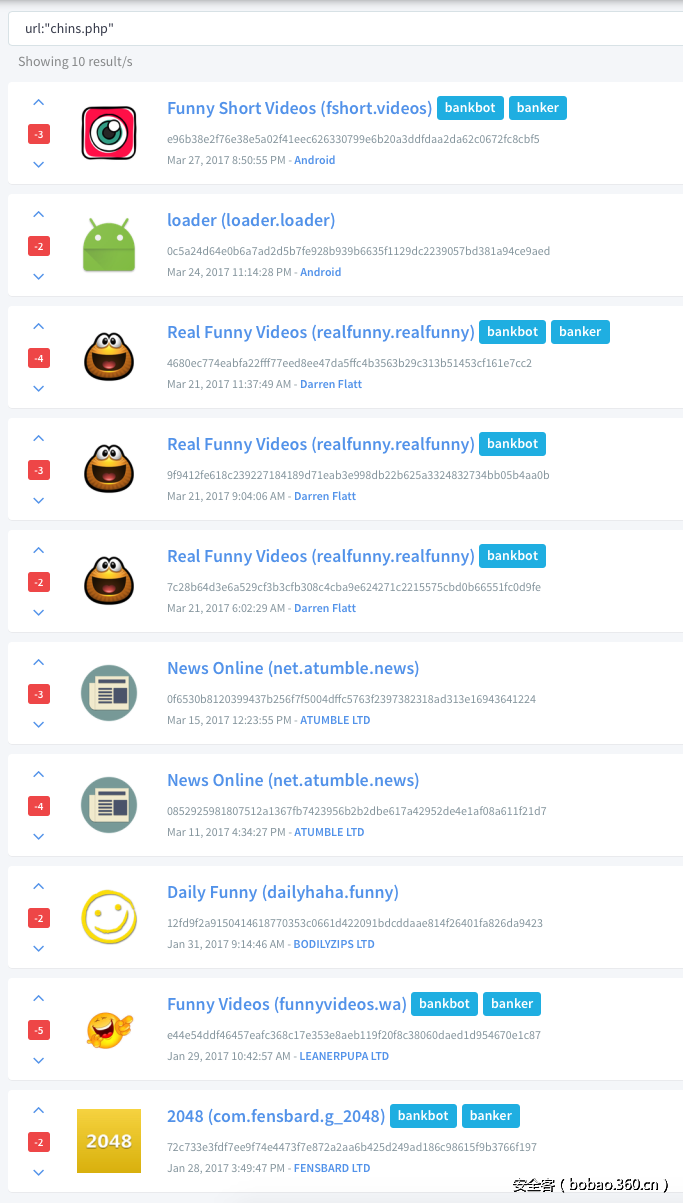
Task: Open Funny Short Videos (fshort.videos) result
Action: pos(299,108)
